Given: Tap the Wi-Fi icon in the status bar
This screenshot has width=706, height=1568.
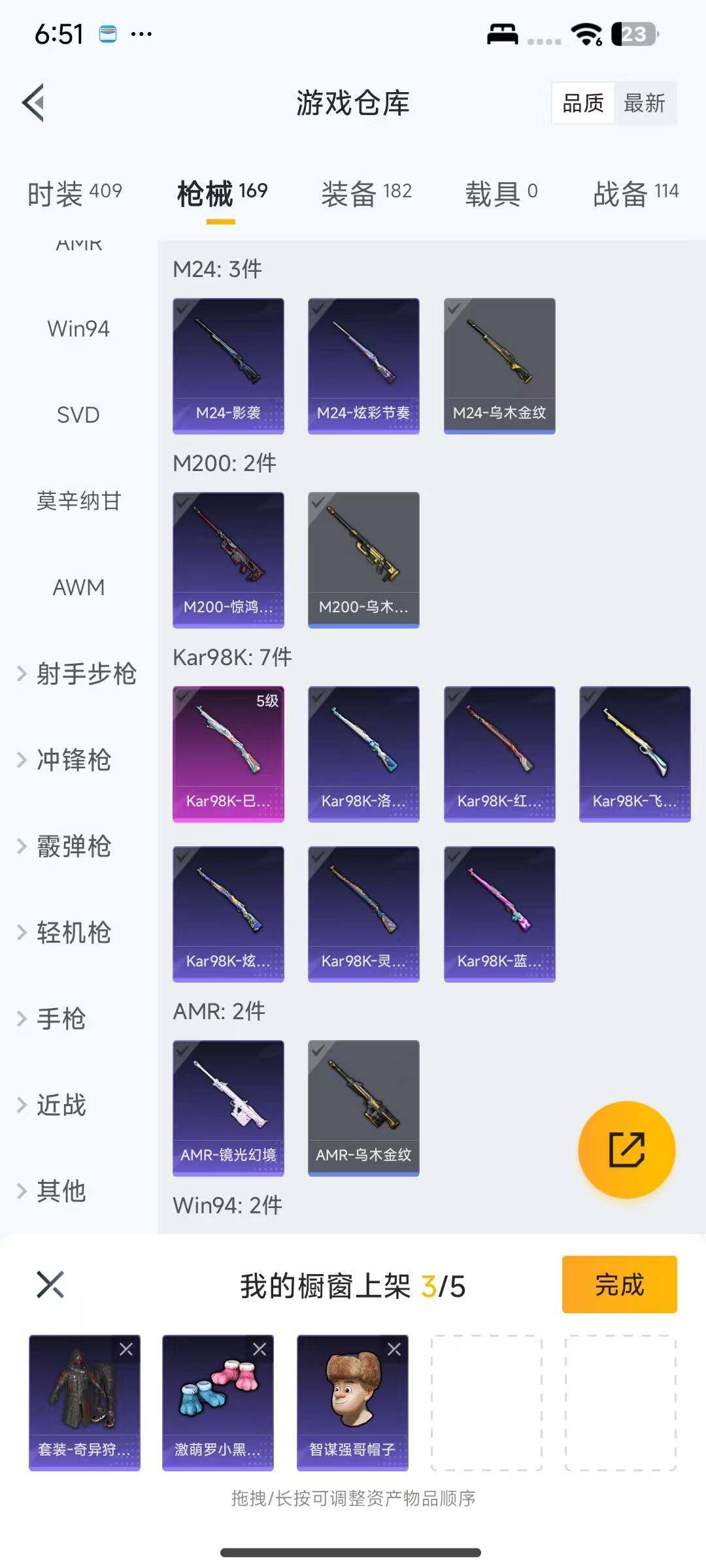Looking at the screenshot, I should pyautogui.click(x=584, y=34).
